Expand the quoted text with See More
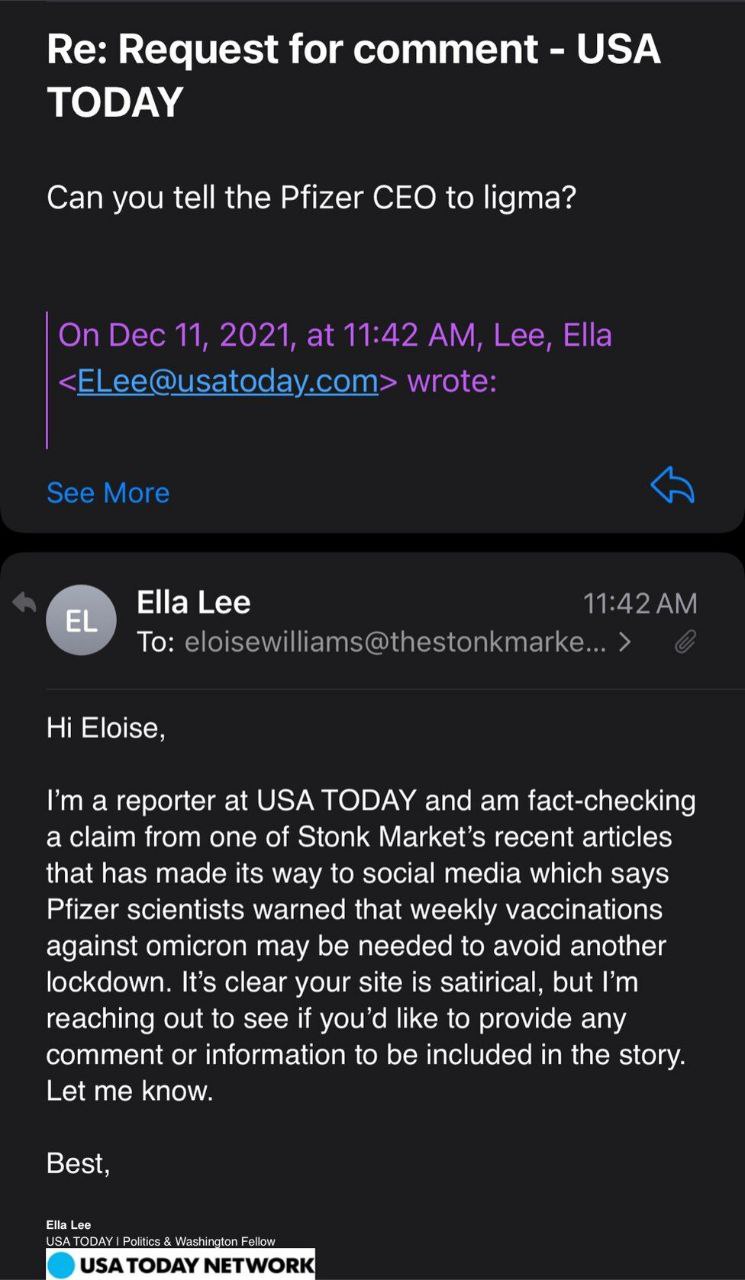 (x=108, y=493)
